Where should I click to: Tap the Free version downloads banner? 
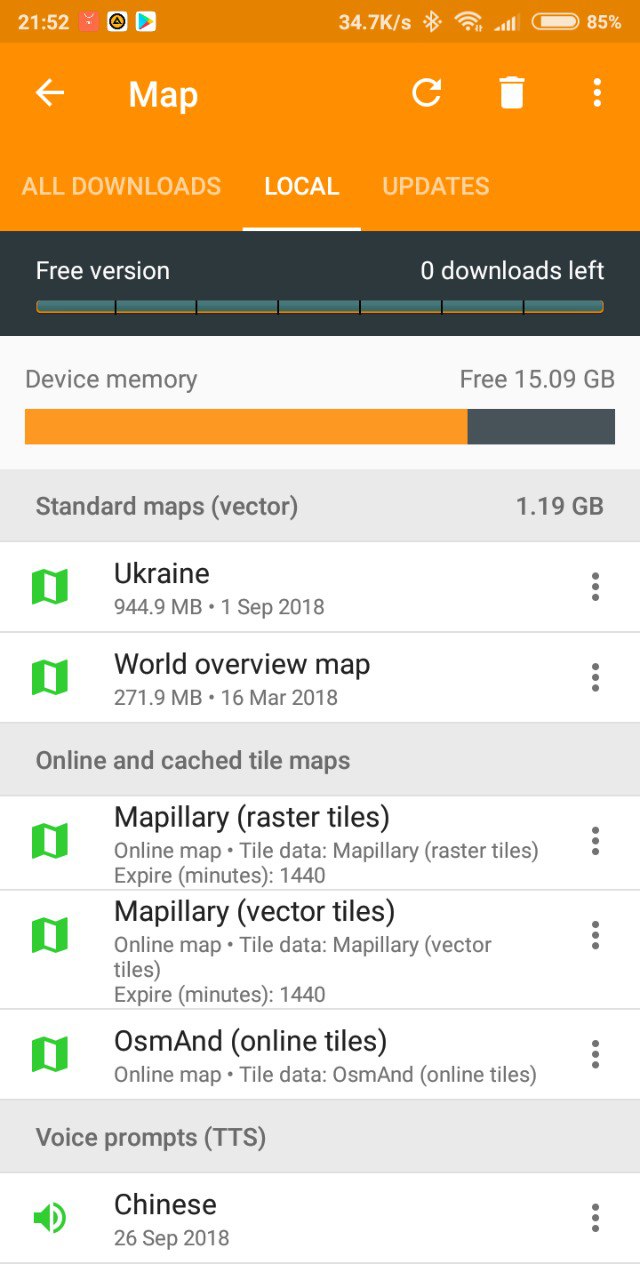click(320, 284)
